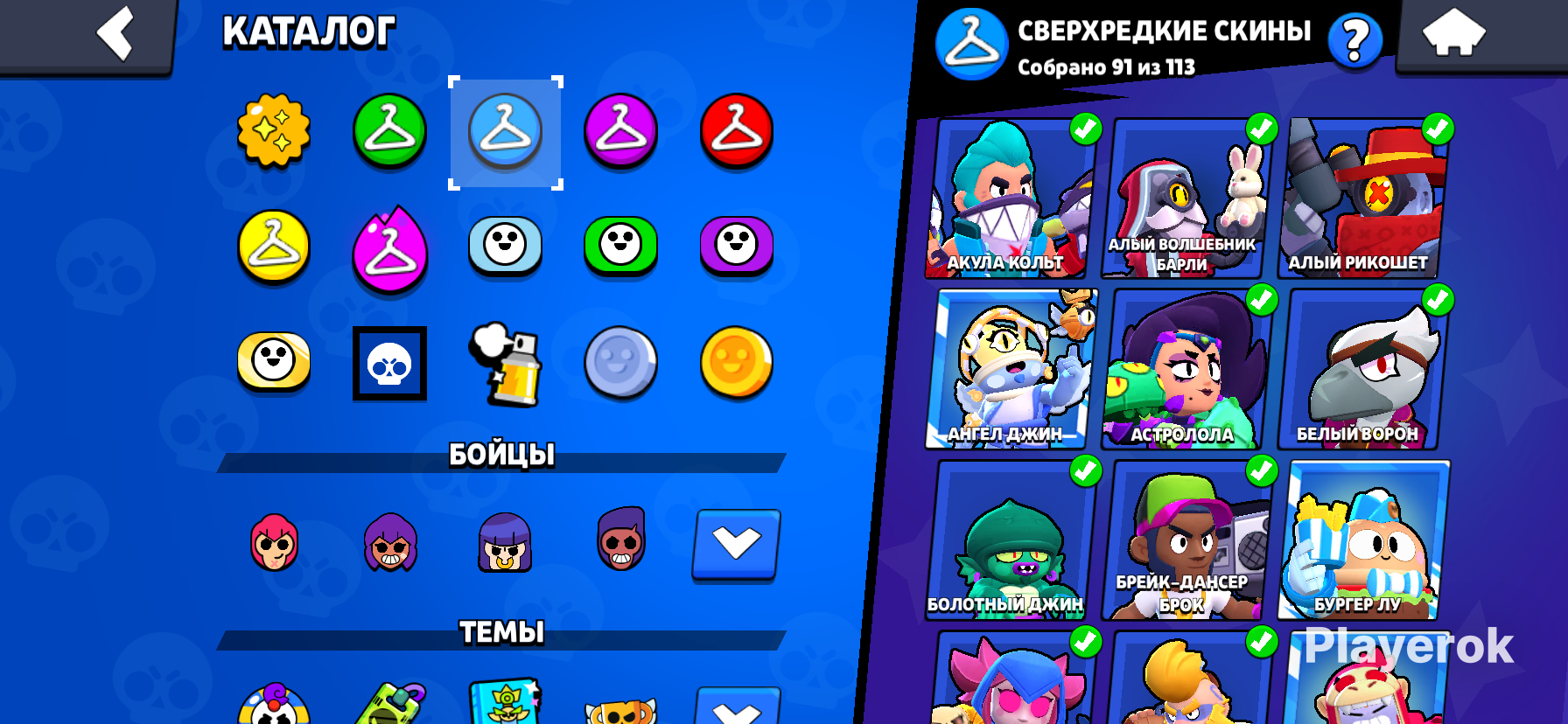Select the purple hanger skin category
This screenshot has width=1568, height=724.
[620, 131]
